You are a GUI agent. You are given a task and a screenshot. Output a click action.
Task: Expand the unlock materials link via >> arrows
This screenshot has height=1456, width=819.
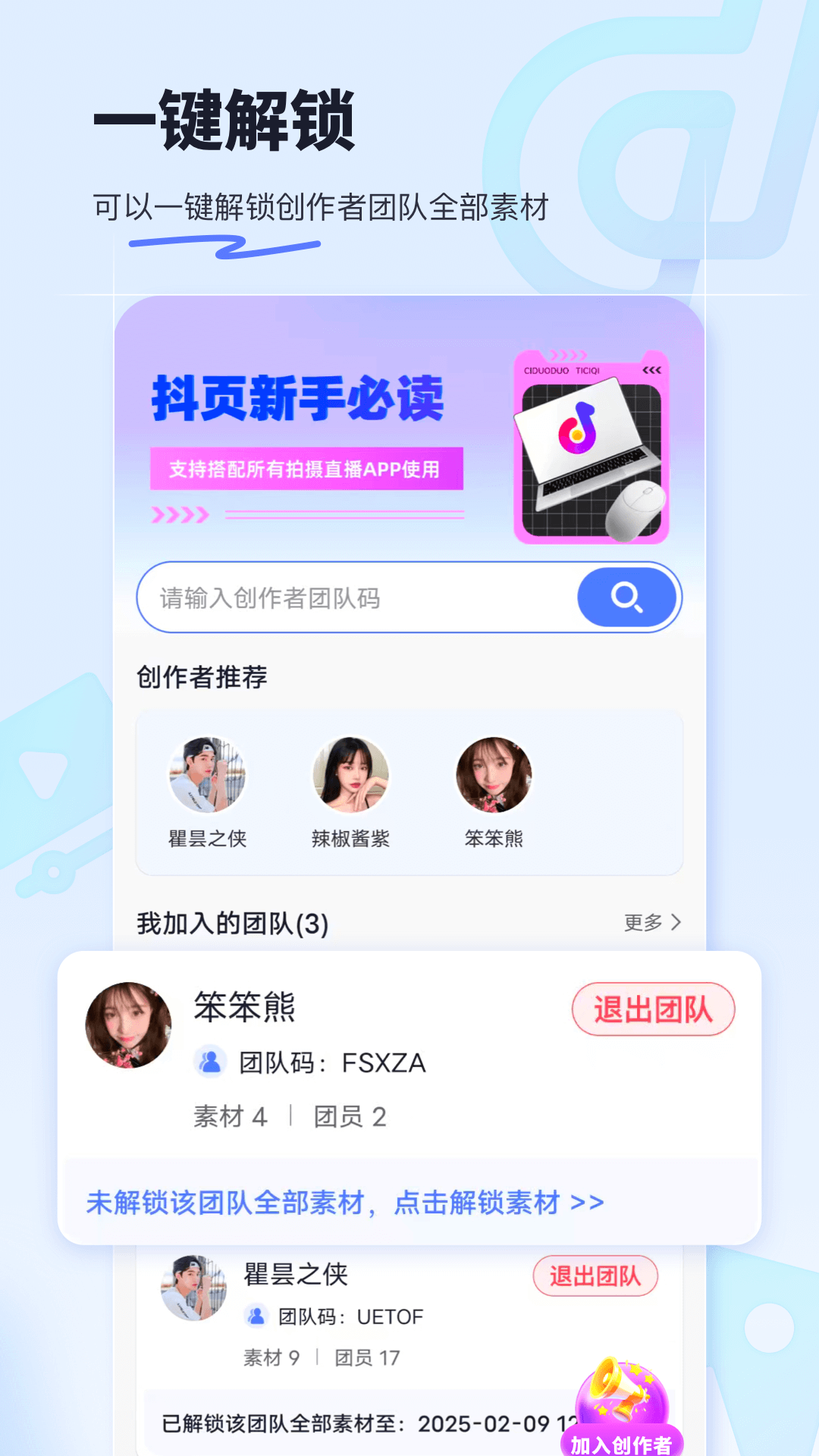pos(584,1203)
